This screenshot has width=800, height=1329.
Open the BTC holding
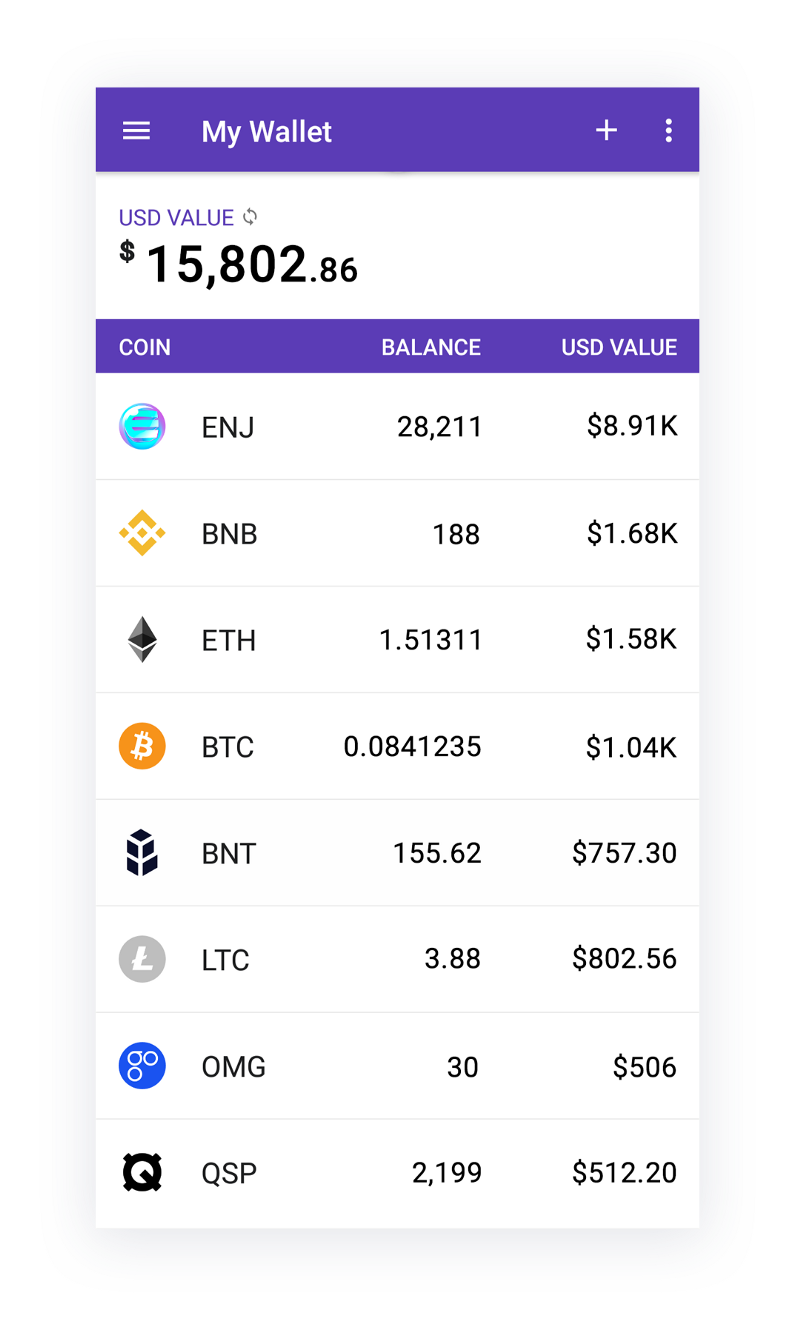[x=397, y=747]
